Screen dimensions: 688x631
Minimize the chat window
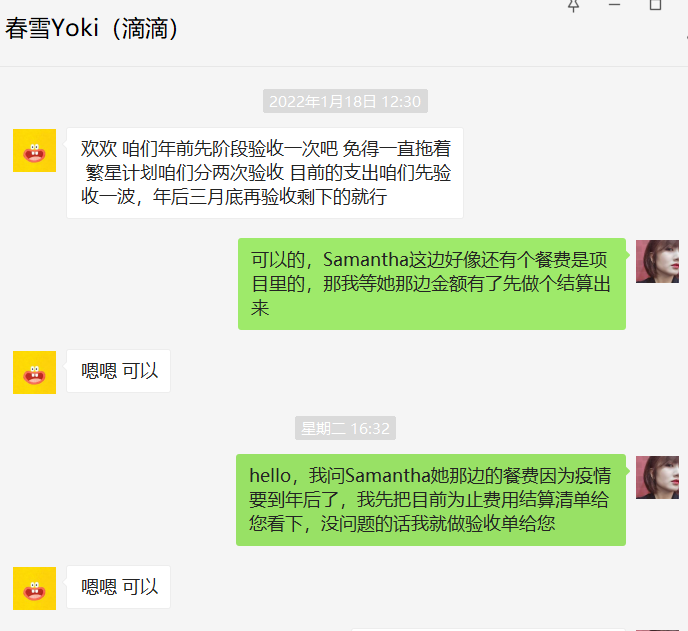[x=614, y=5]
